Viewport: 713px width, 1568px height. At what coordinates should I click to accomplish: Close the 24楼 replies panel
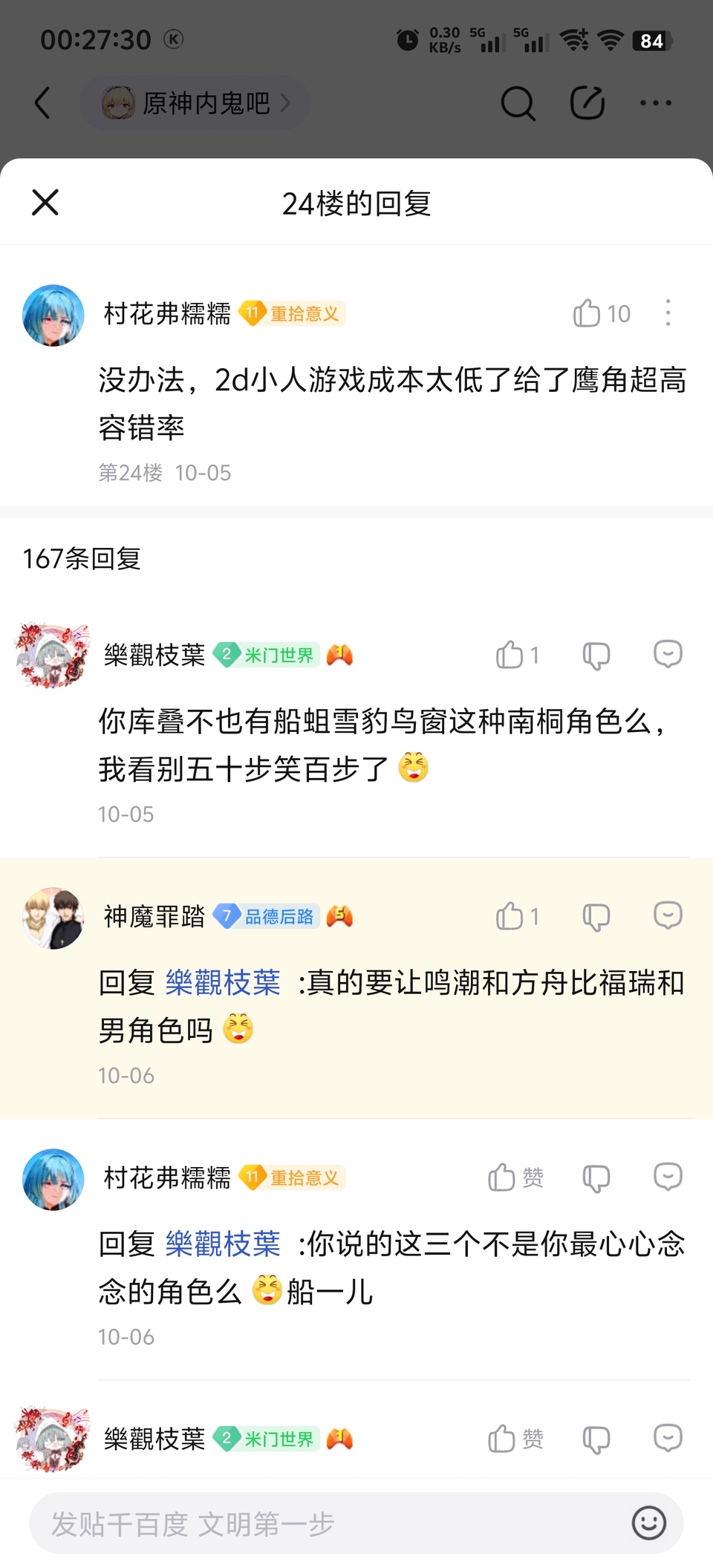pyautogui.click(x=45, y=202)
